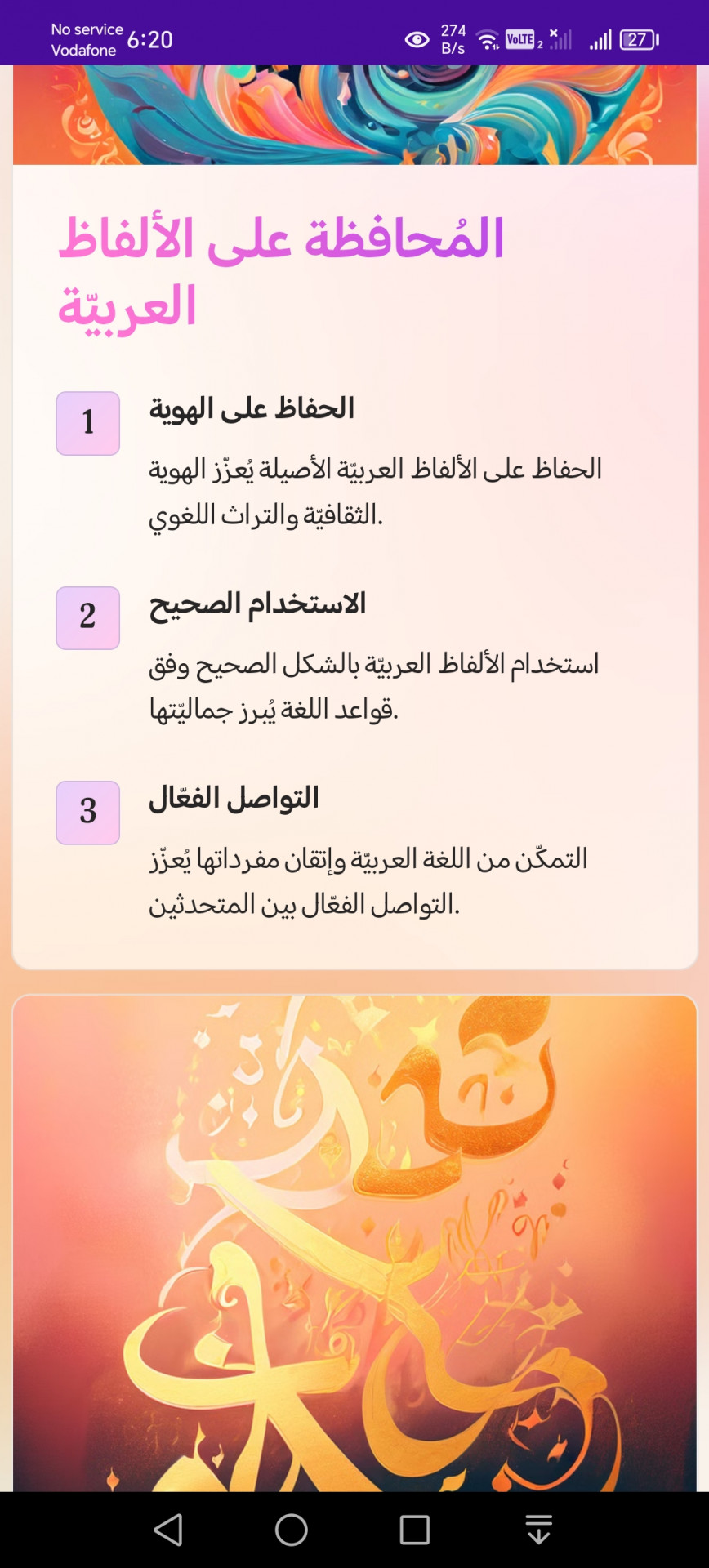
Task: Return to the home screen
Action: click(292, 1530)
